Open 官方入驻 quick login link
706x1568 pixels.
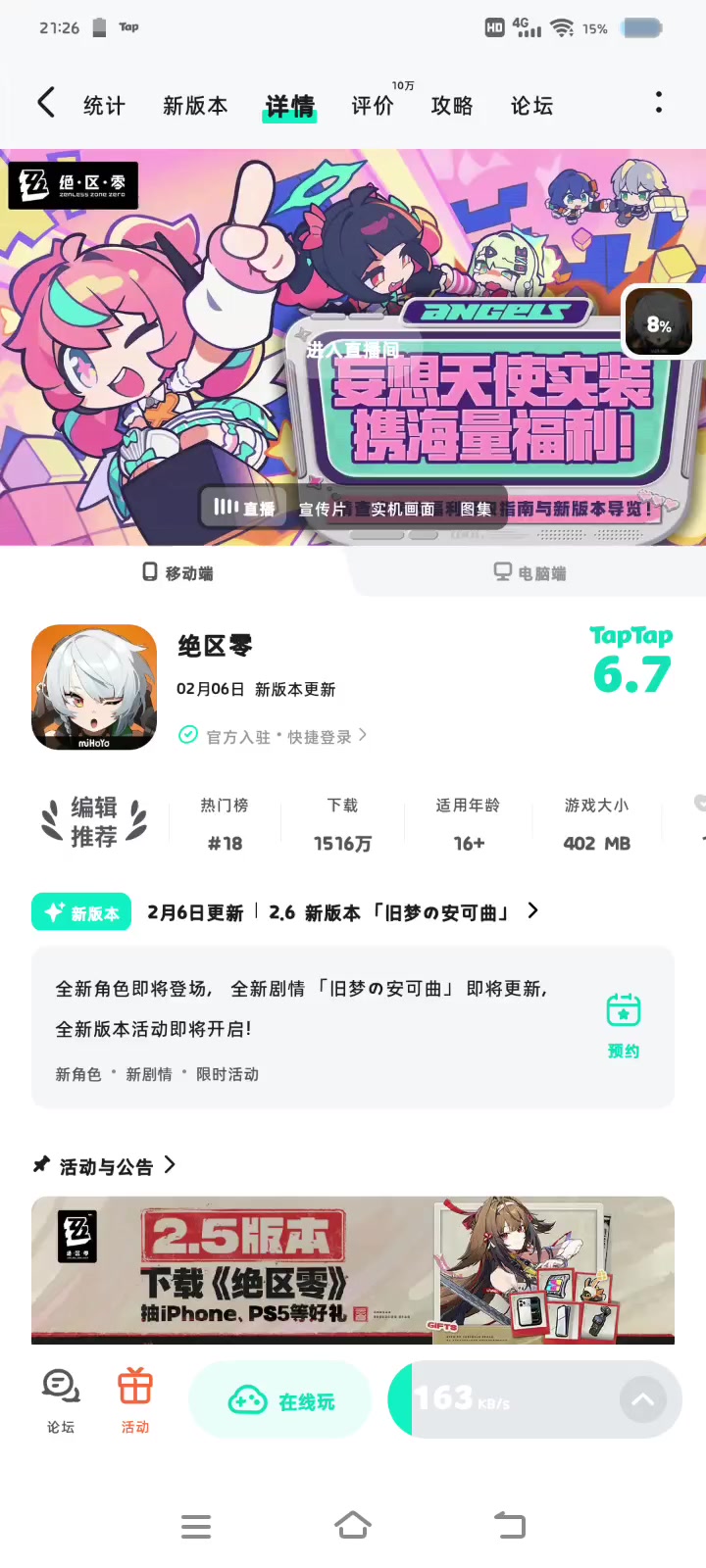[273, 736]
